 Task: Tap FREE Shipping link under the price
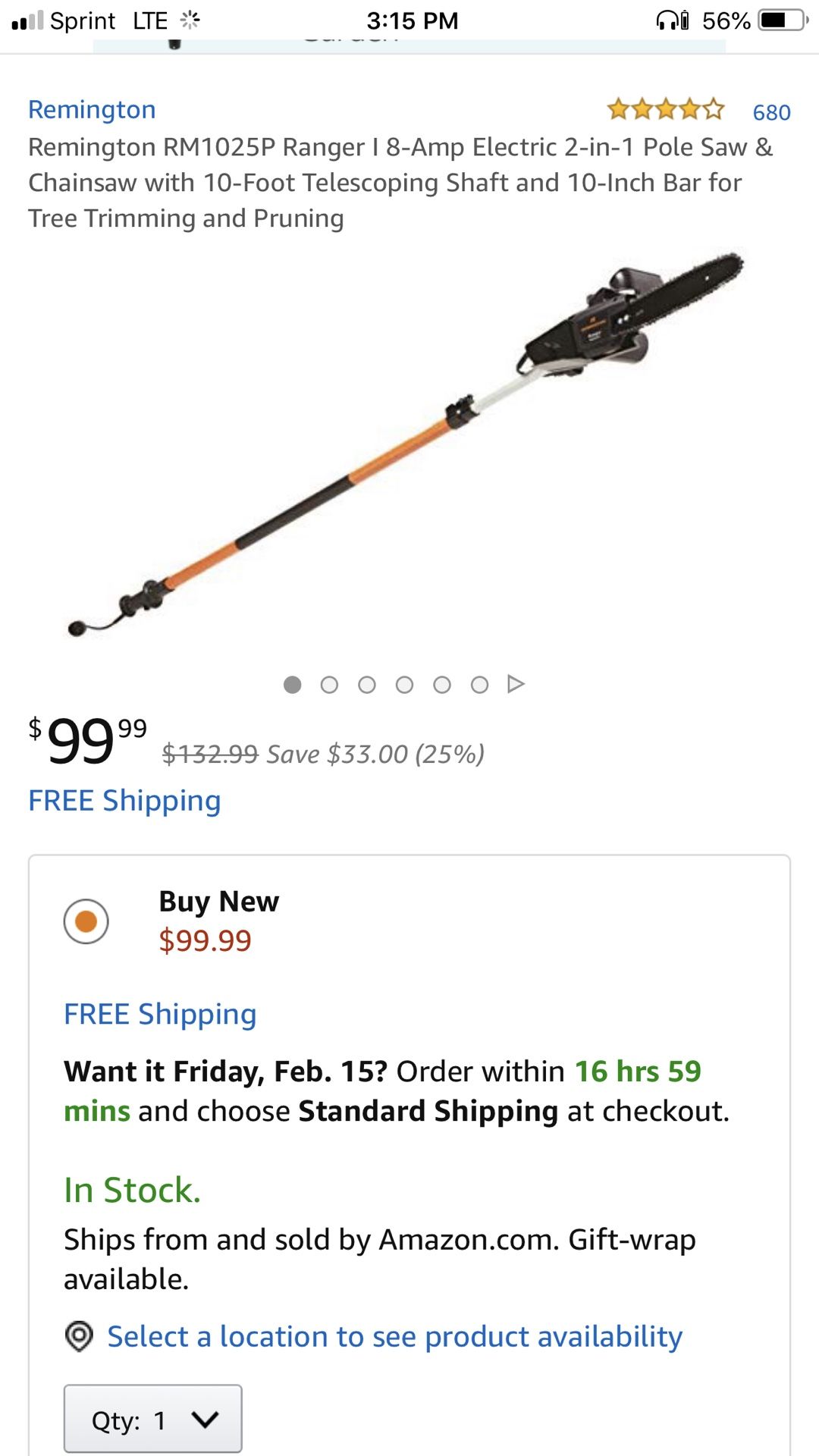(124, 801)
